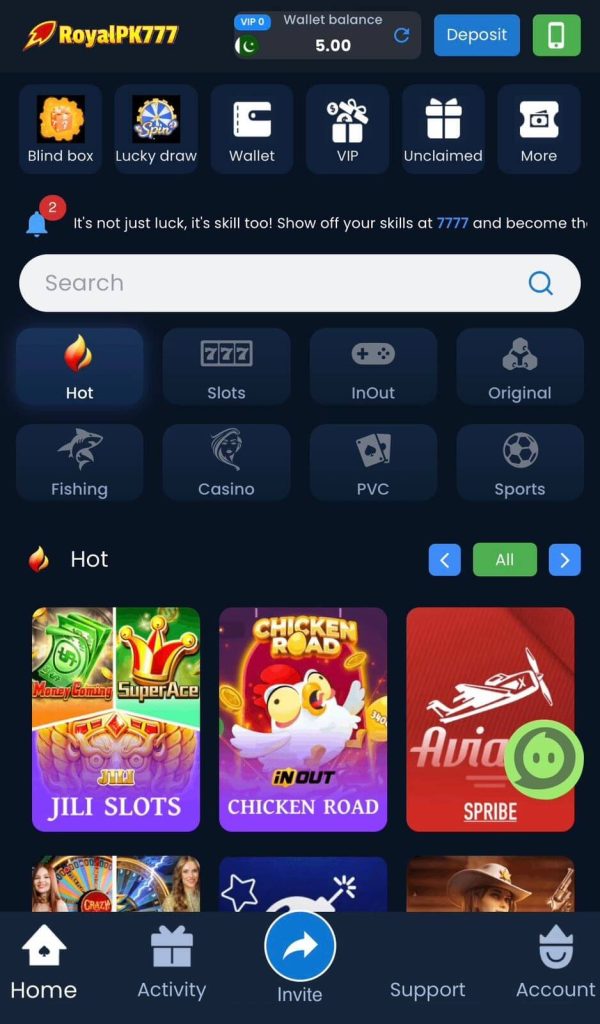Tap the blue Deposit button

pyautogui.click(x=476, y=35)
